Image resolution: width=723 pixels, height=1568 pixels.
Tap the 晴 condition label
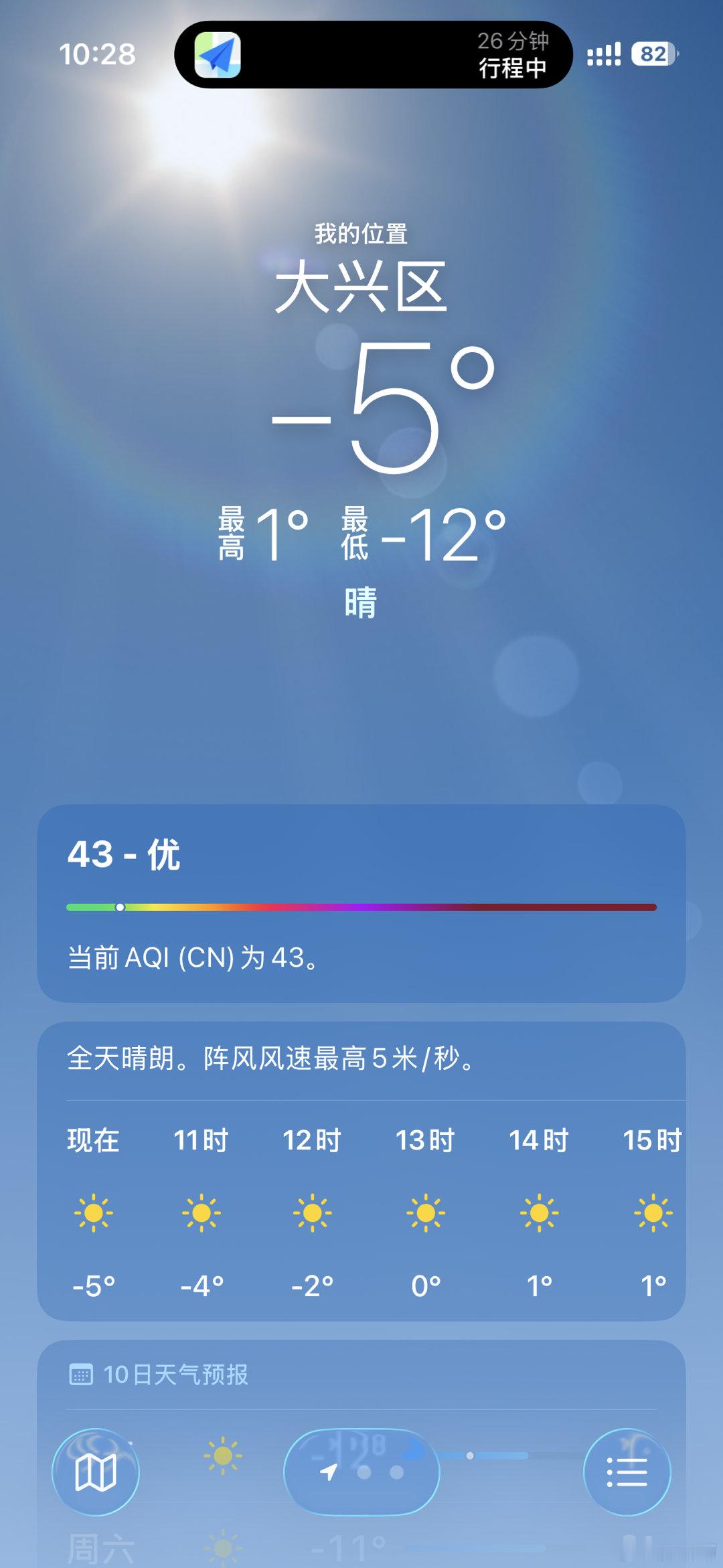(x=361, y=603)
